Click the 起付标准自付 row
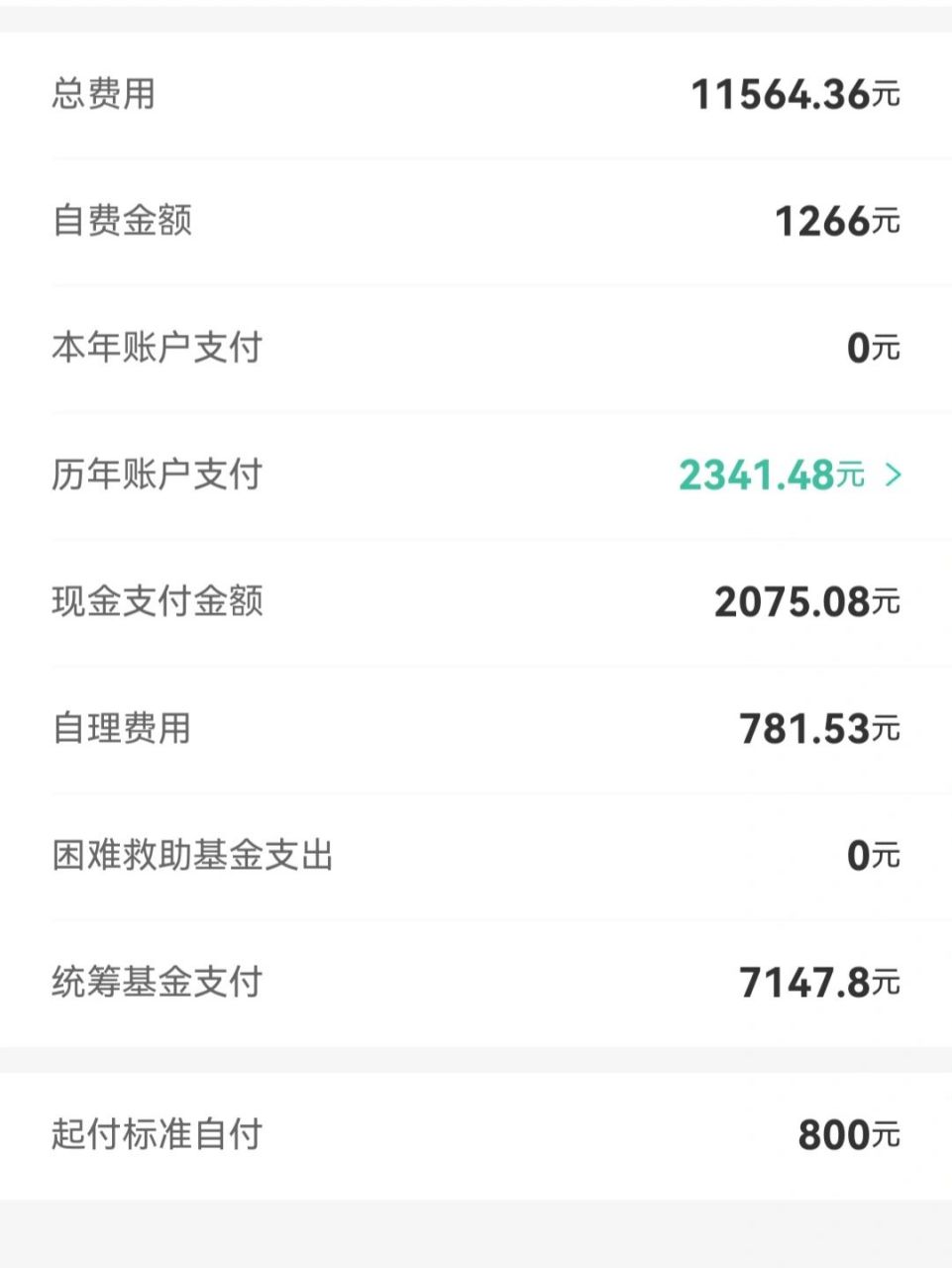 pyautogui.click(x=476, y=1133)
